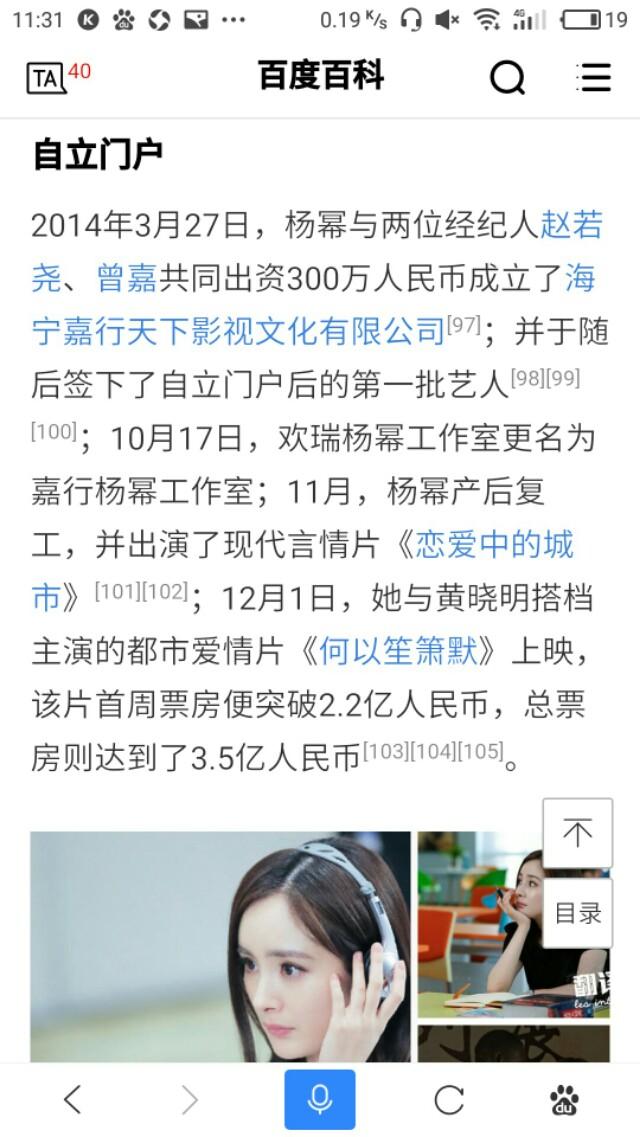
Task: Go back to the previous page
Action: [x=72, y=1100]
